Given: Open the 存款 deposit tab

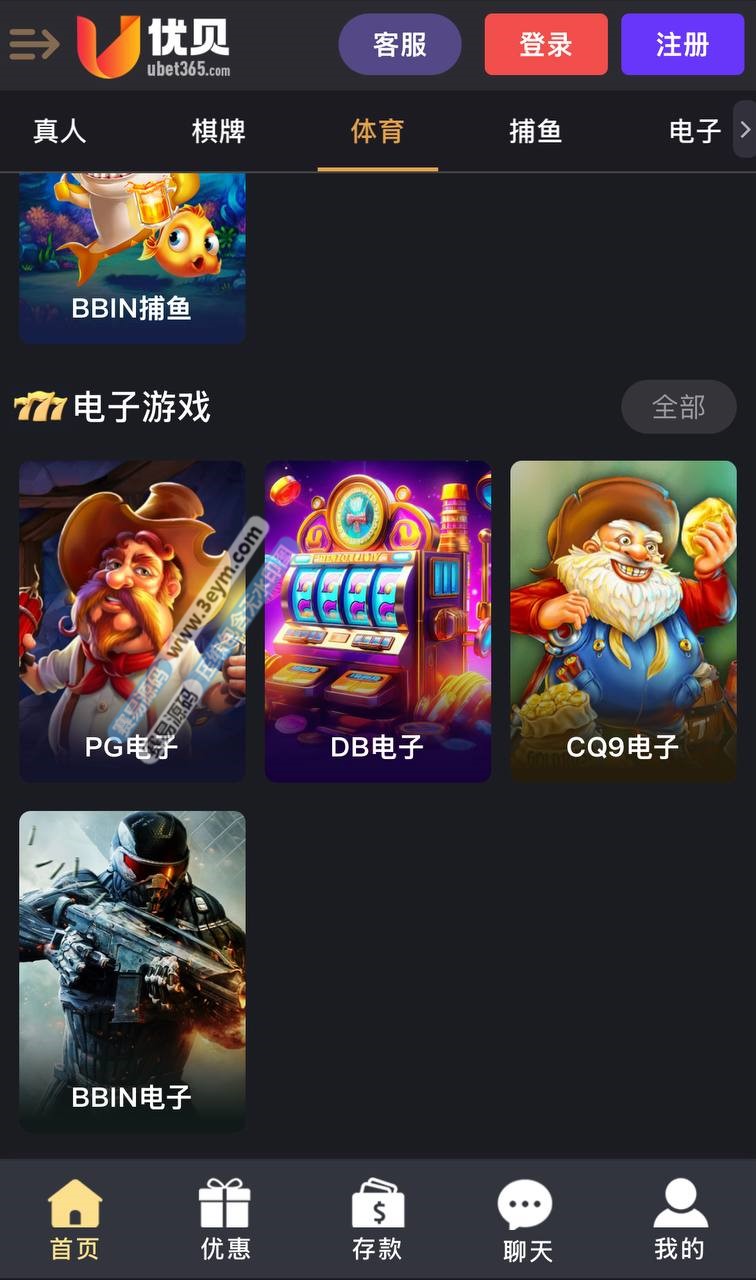Looking at the screenshot, I should [x=377, y=1219].
